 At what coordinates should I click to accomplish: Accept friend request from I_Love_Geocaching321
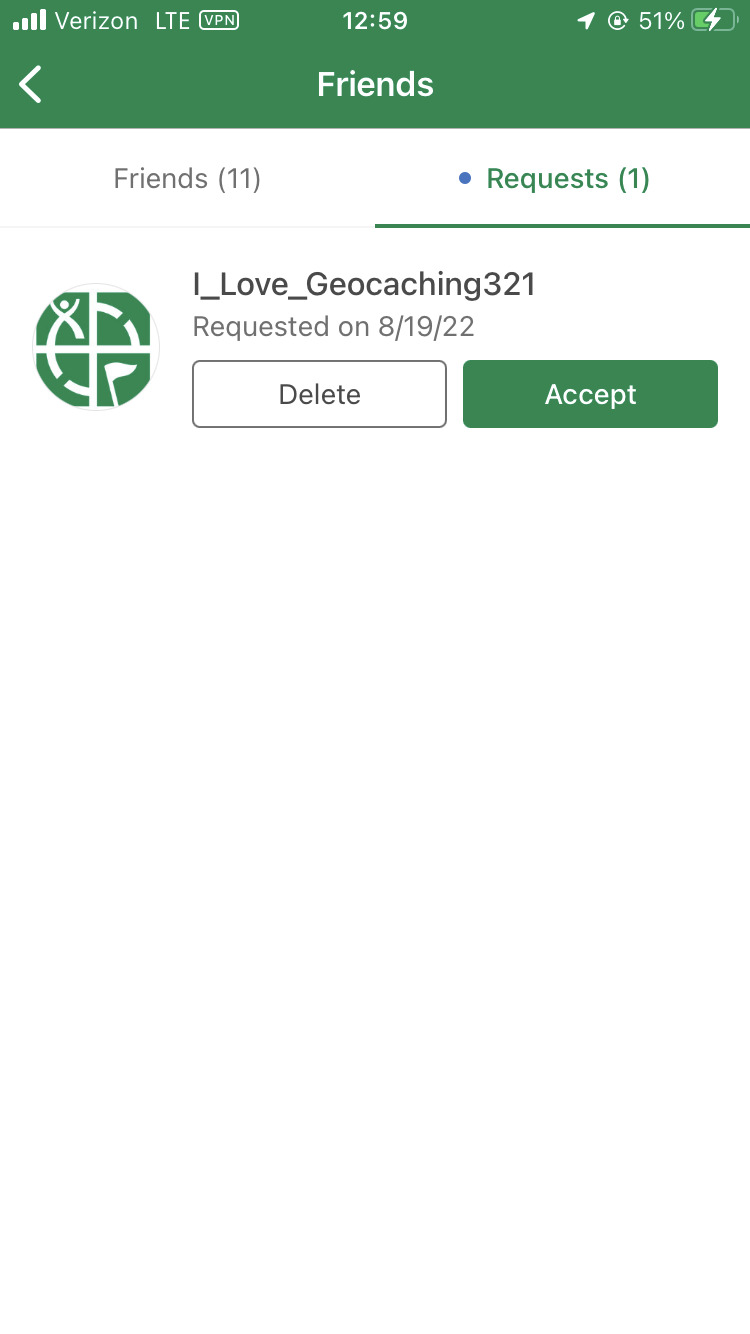(590, 394)
